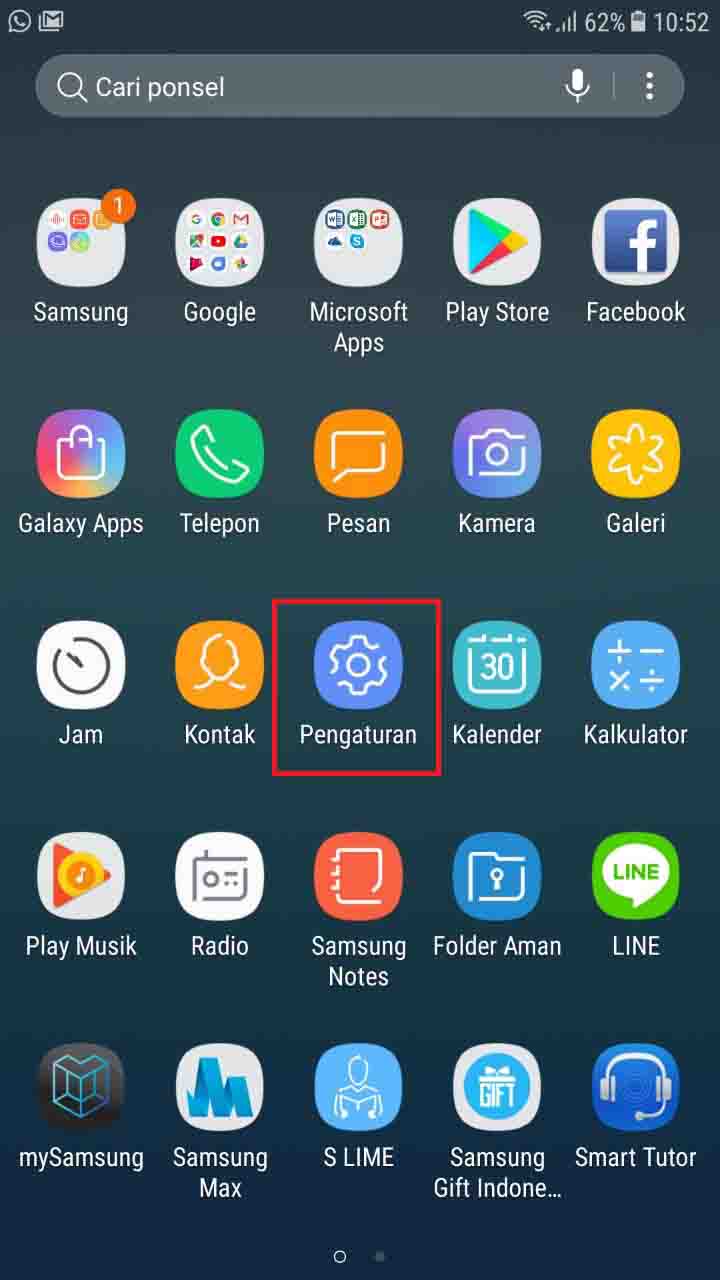The width and height of the screenshot is (720, 1280).
Task: Tap the Cari ponsel search field
Action: click(300, 87)
